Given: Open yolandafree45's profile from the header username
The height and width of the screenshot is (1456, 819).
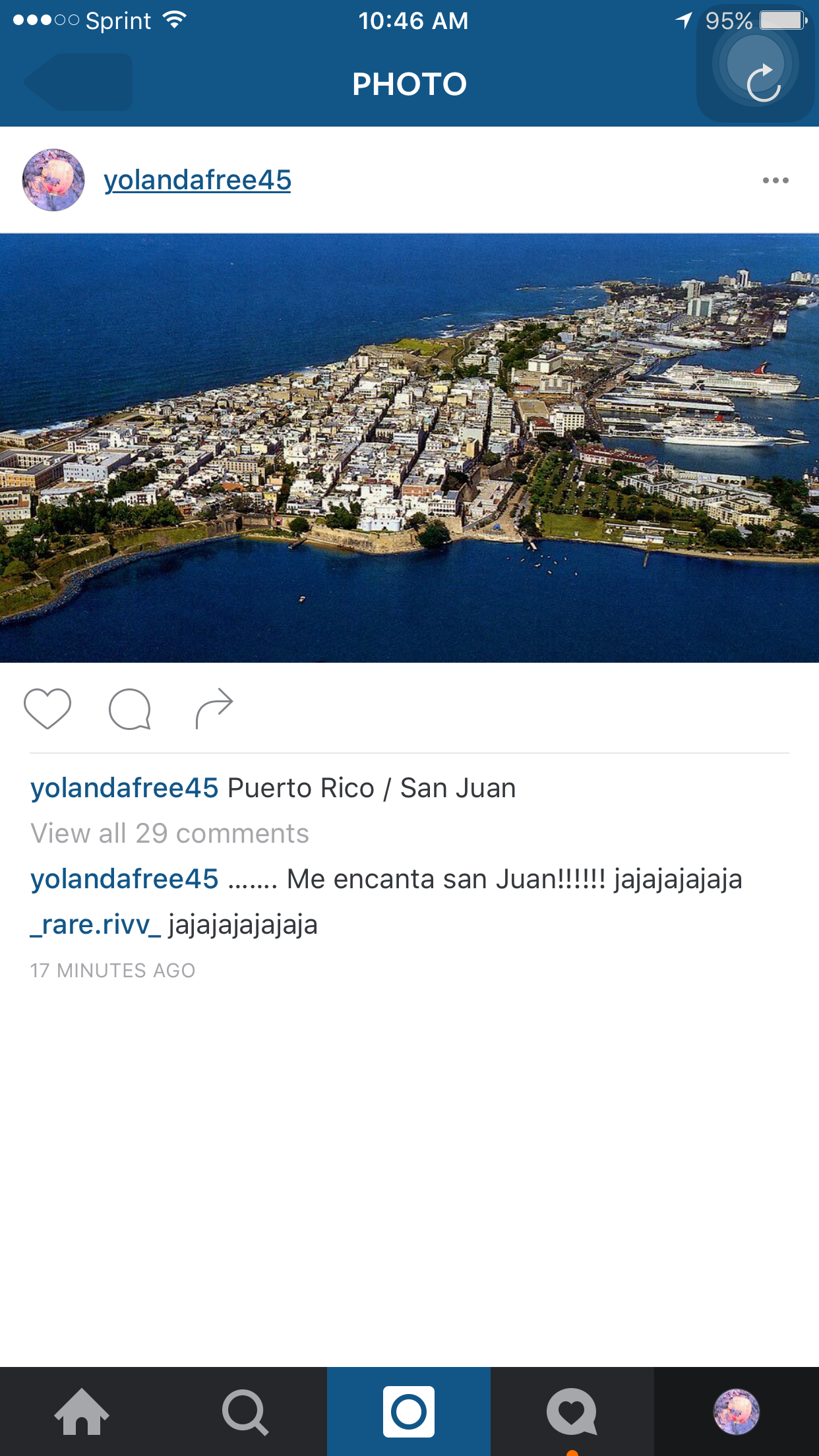Looking at the screenshot, I should (x=197, y=180).
